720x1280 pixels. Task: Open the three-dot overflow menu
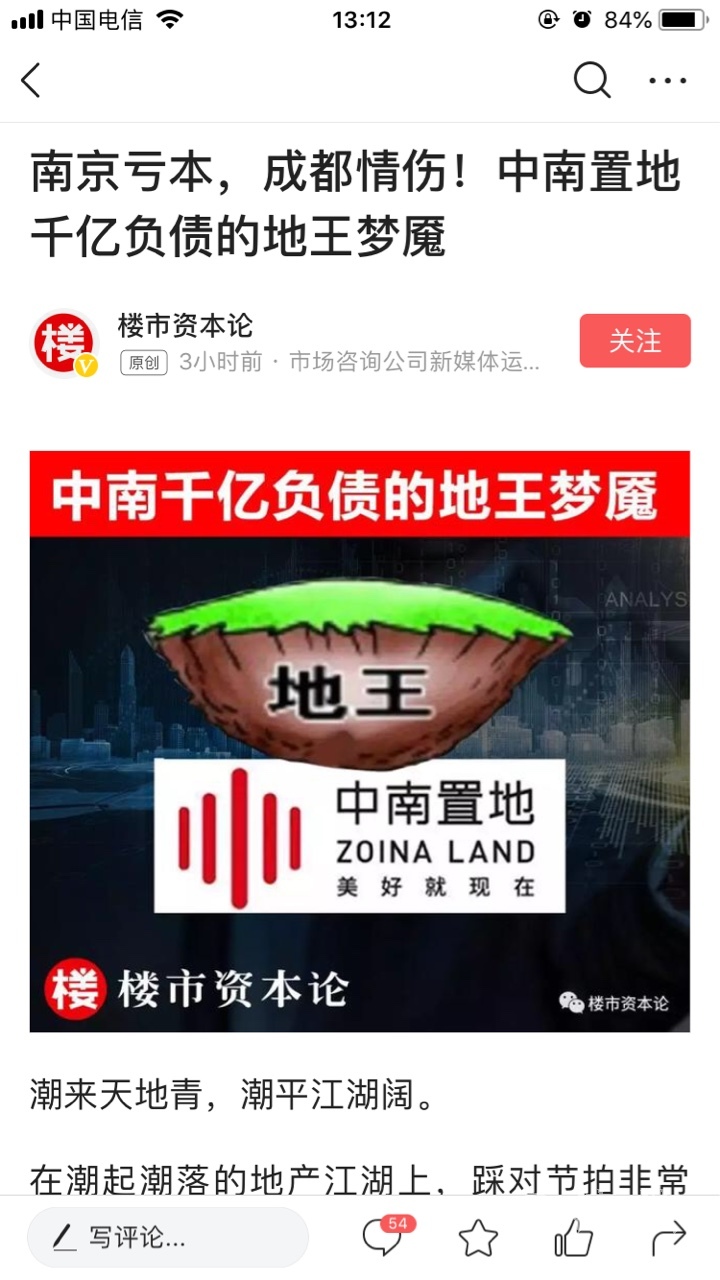[668, 80]
